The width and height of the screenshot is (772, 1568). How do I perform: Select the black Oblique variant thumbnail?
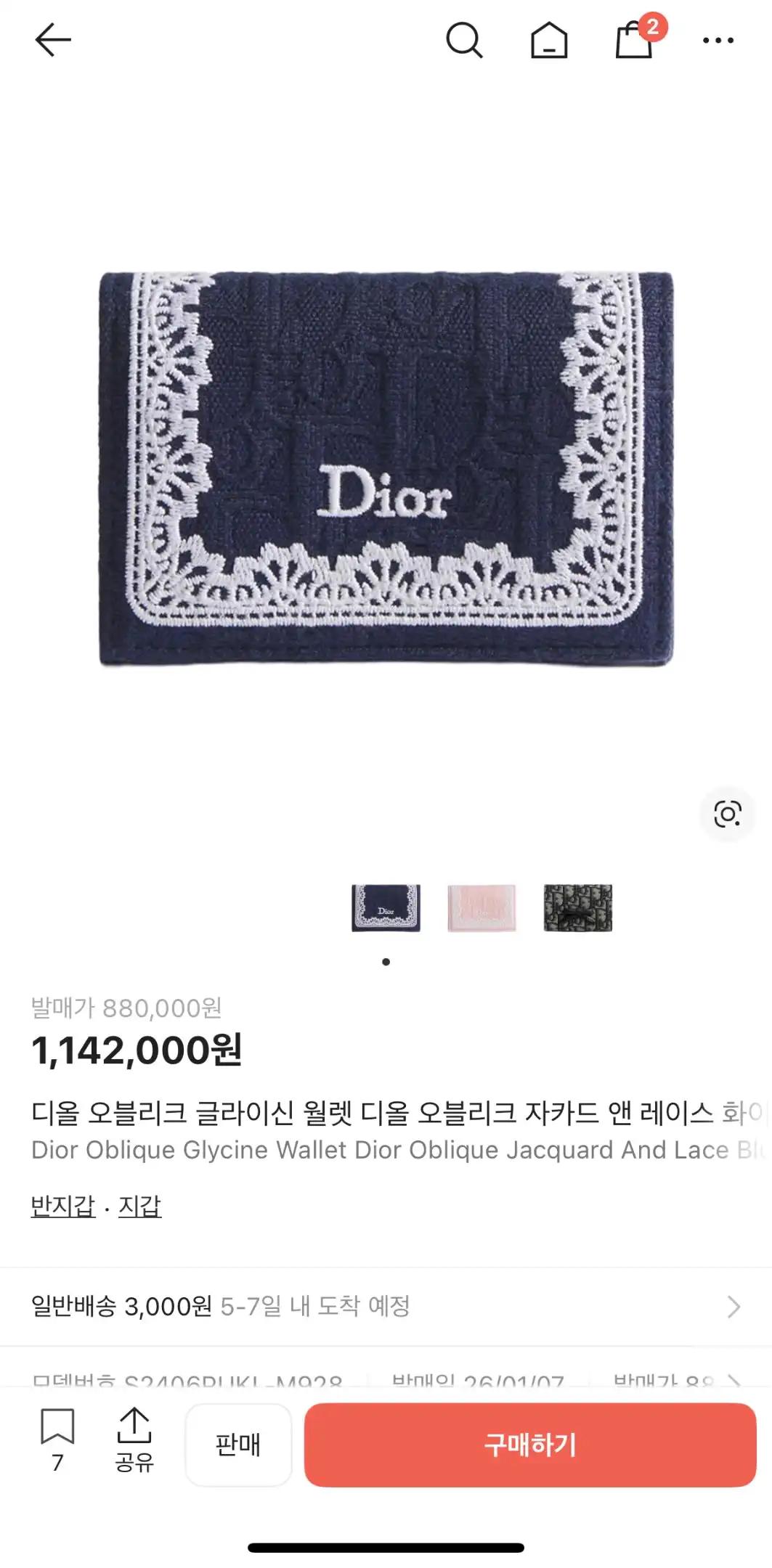coord(577,909)
